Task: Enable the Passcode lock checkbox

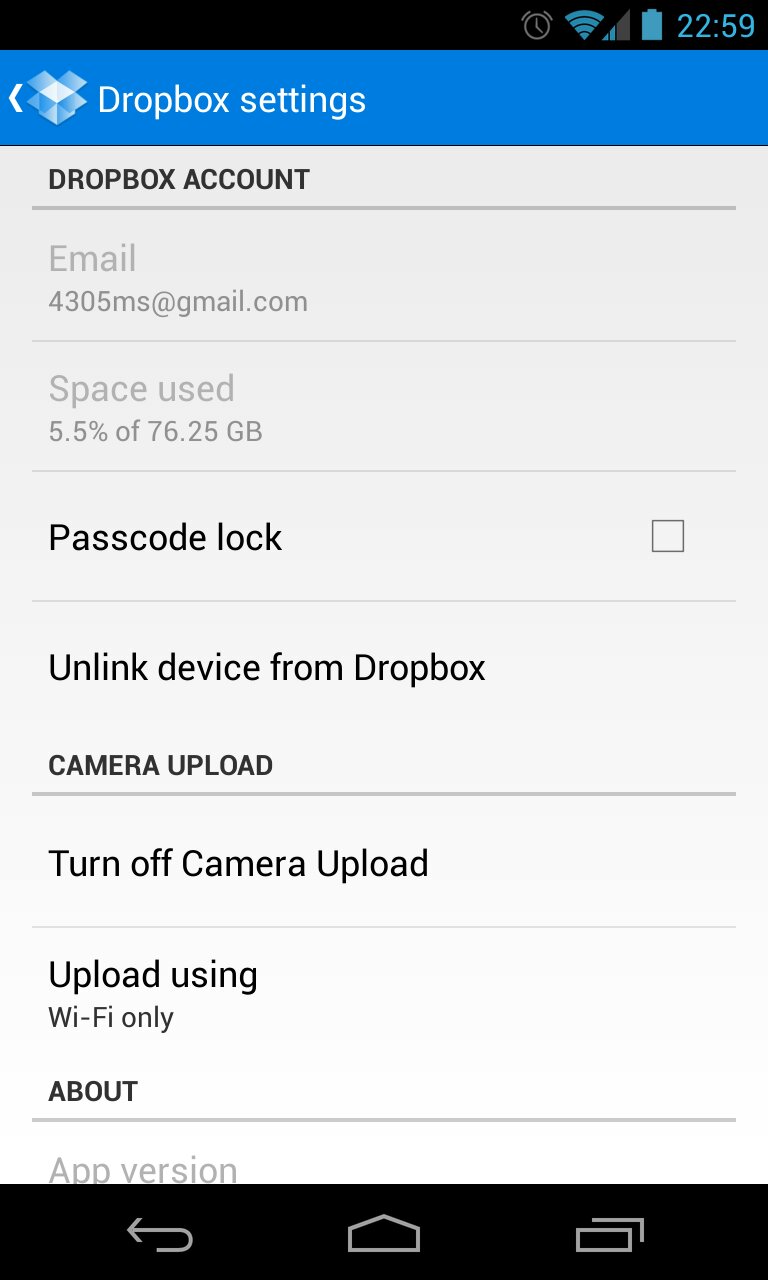Action: point(667,537)
